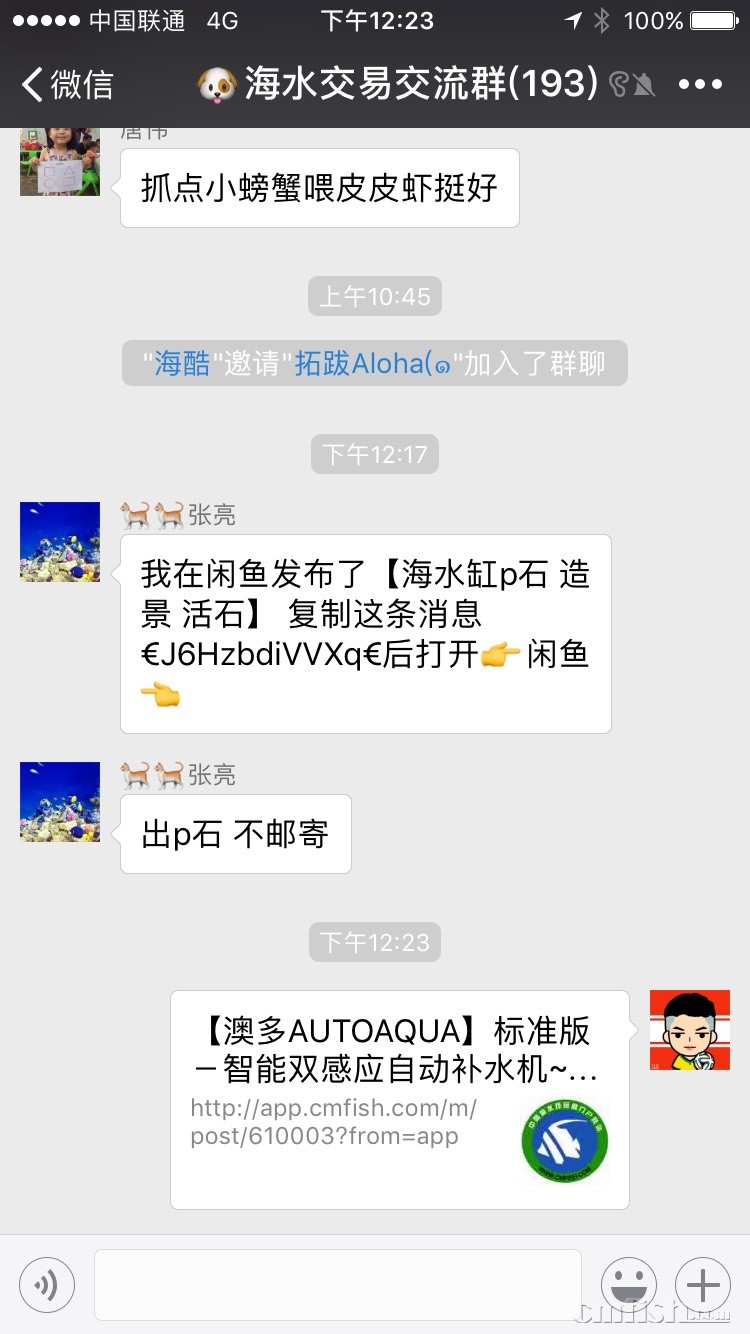Tap my own avatar beside the shared link
This screenshot has width=750, height=1334.
[689, 1030]
